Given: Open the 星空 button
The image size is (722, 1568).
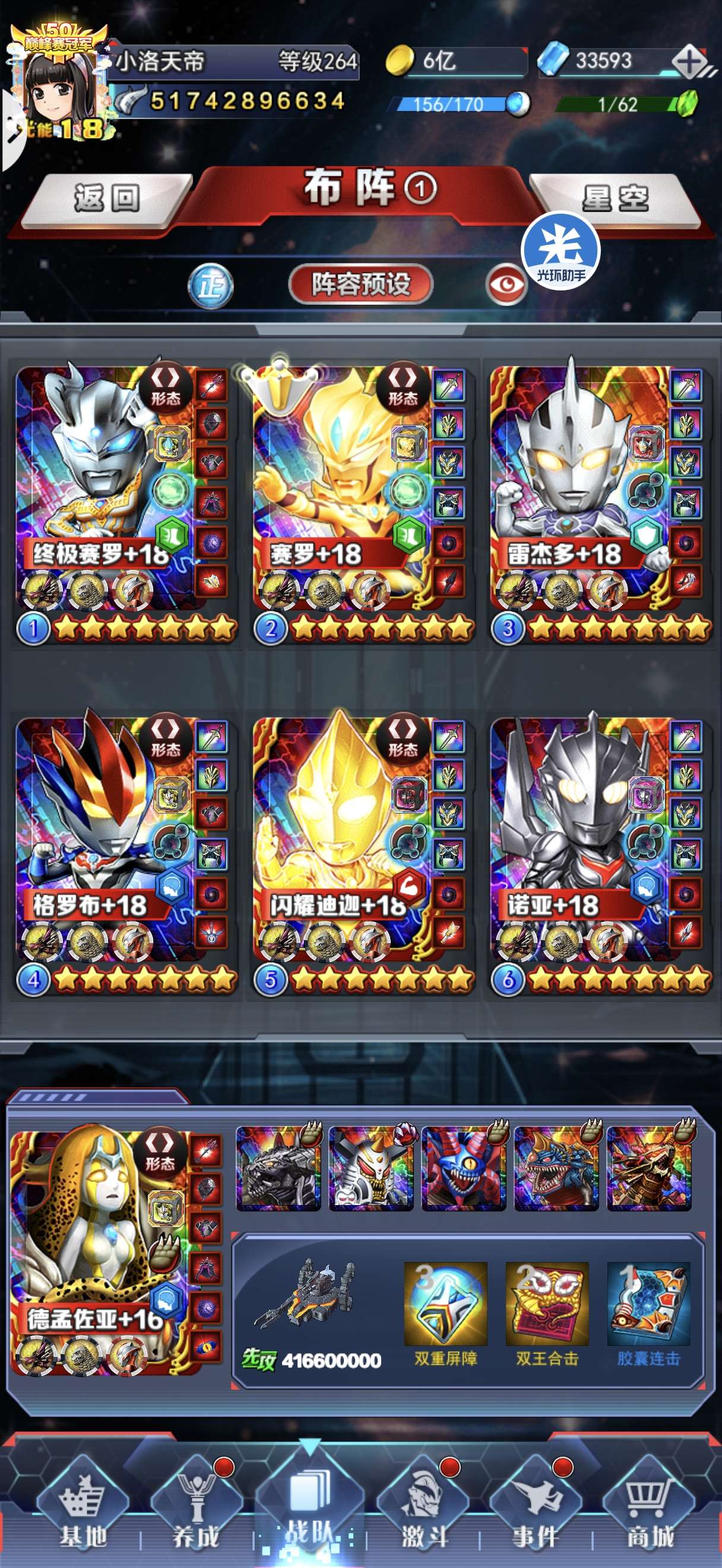Looking at the screenshot, I should (x=616, y=200).
